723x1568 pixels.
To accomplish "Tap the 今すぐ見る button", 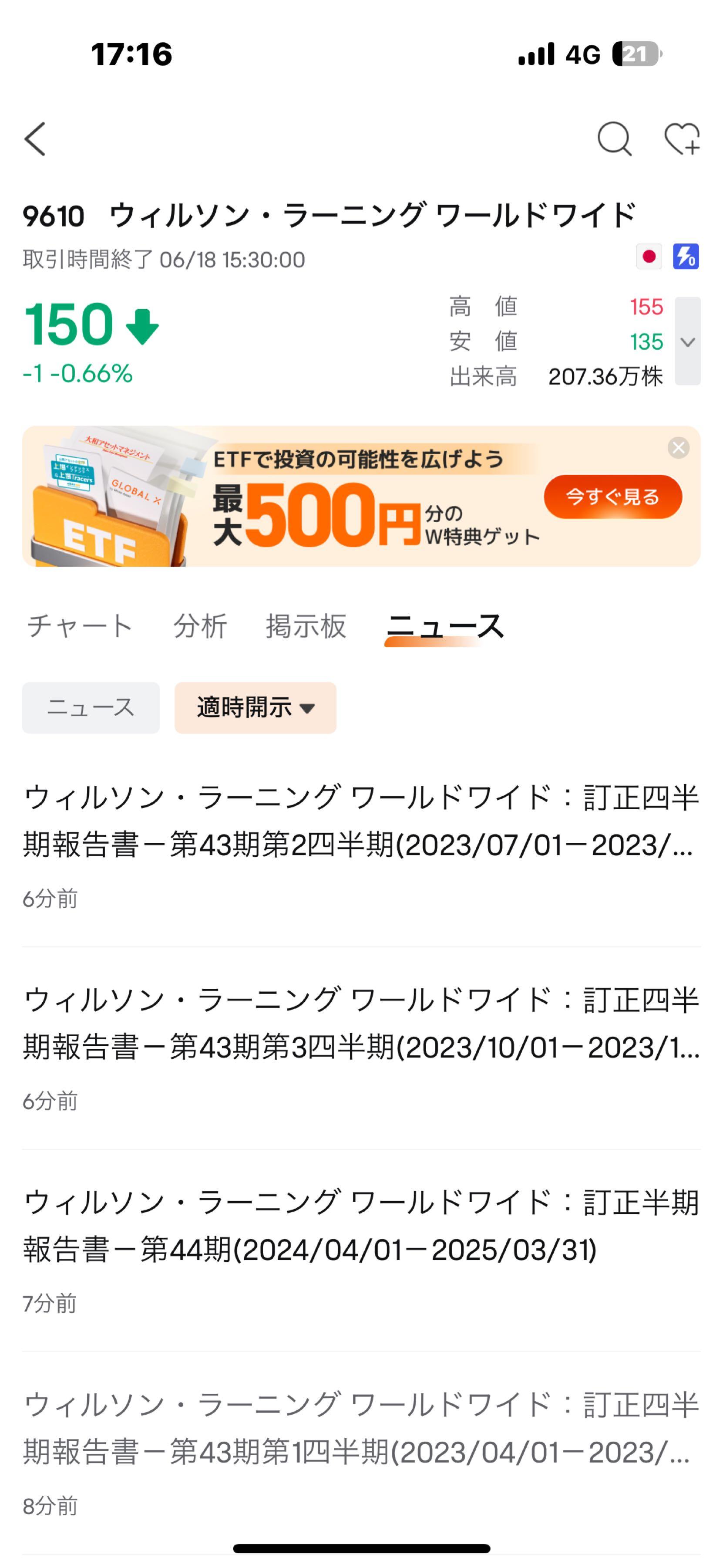I will [612, 497].
